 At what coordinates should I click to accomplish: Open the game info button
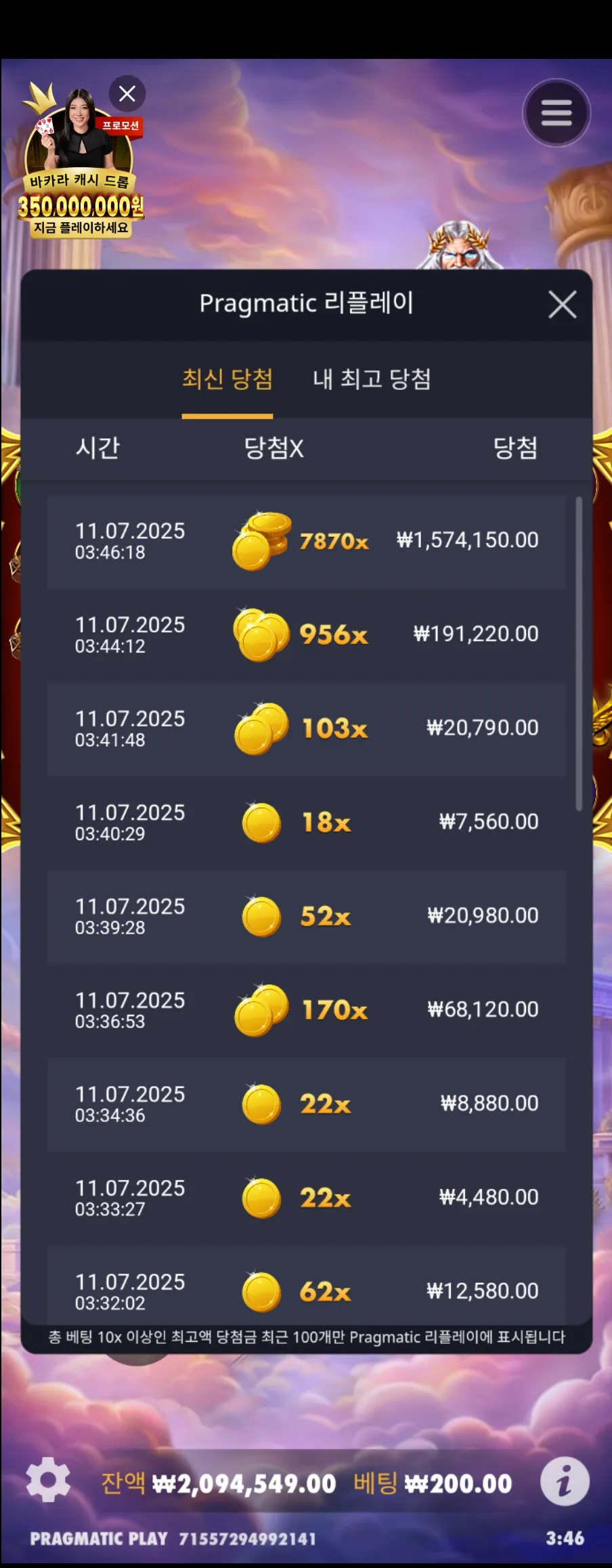565,1481
